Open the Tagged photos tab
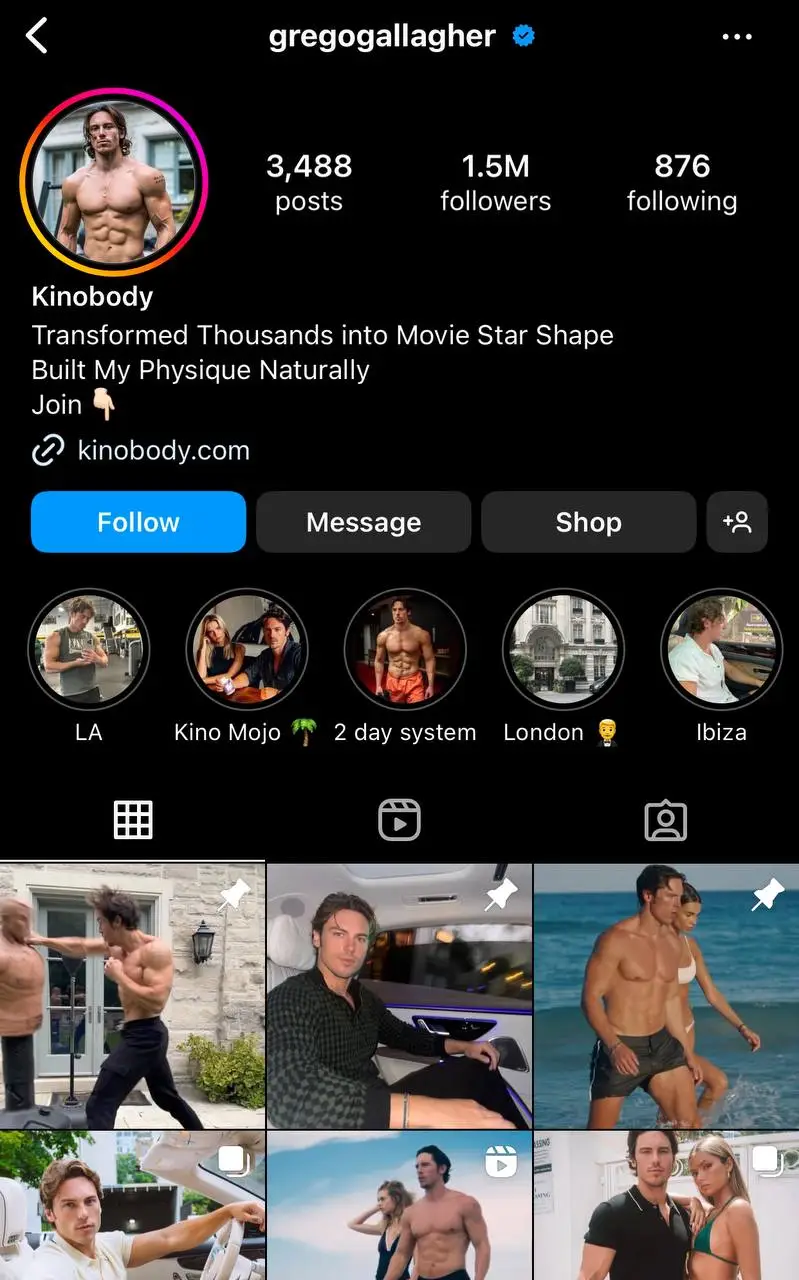The image size is (799, 1280). 665,819
